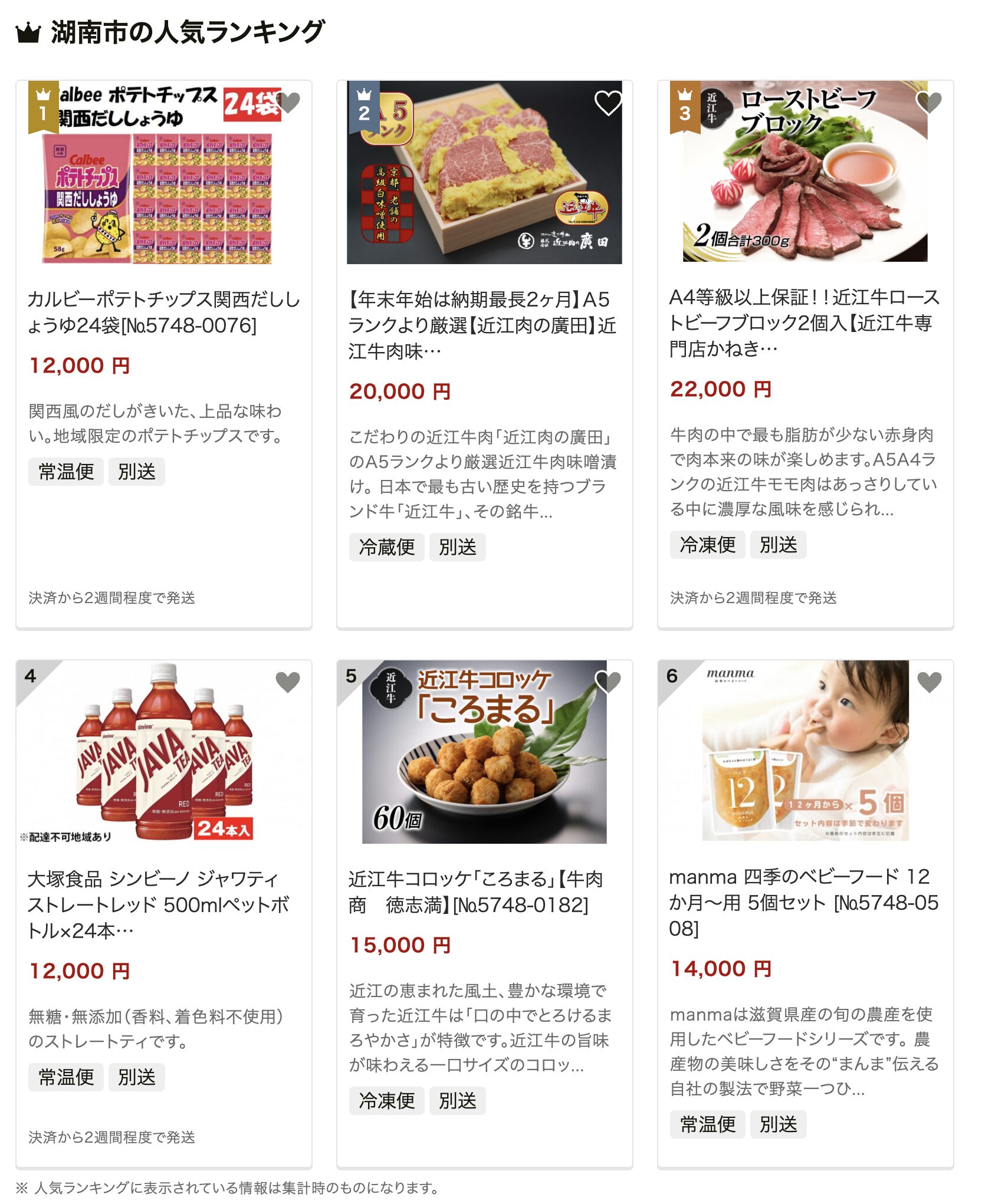Image resolution: width=985 pixels, height=1204 pixels.
Task: Like the Java Tea 24-bottle item
Action: click(x=288, y=682)
